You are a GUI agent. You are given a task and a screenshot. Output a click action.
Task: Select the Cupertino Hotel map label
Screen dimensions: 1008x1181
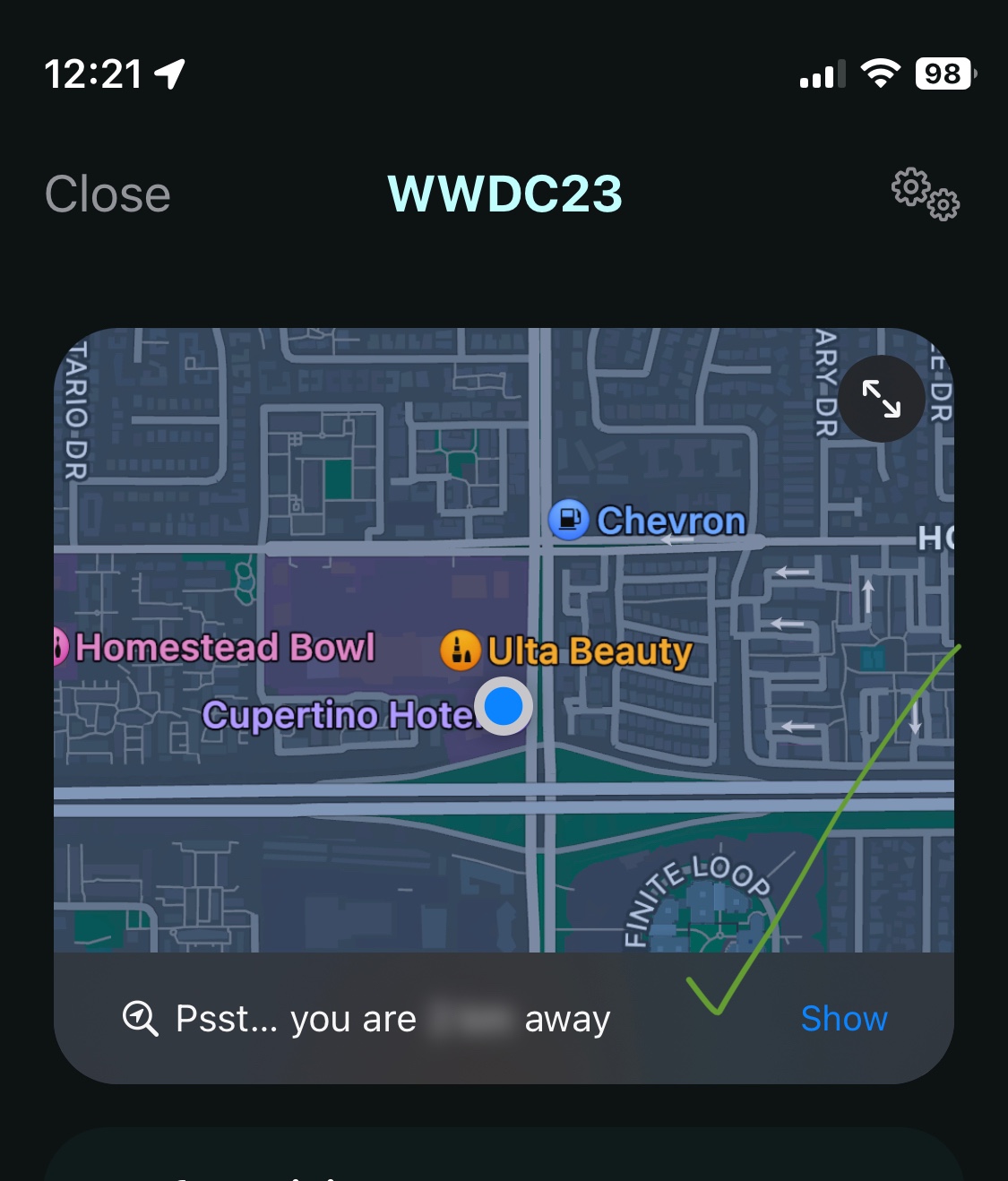(336, 715)
